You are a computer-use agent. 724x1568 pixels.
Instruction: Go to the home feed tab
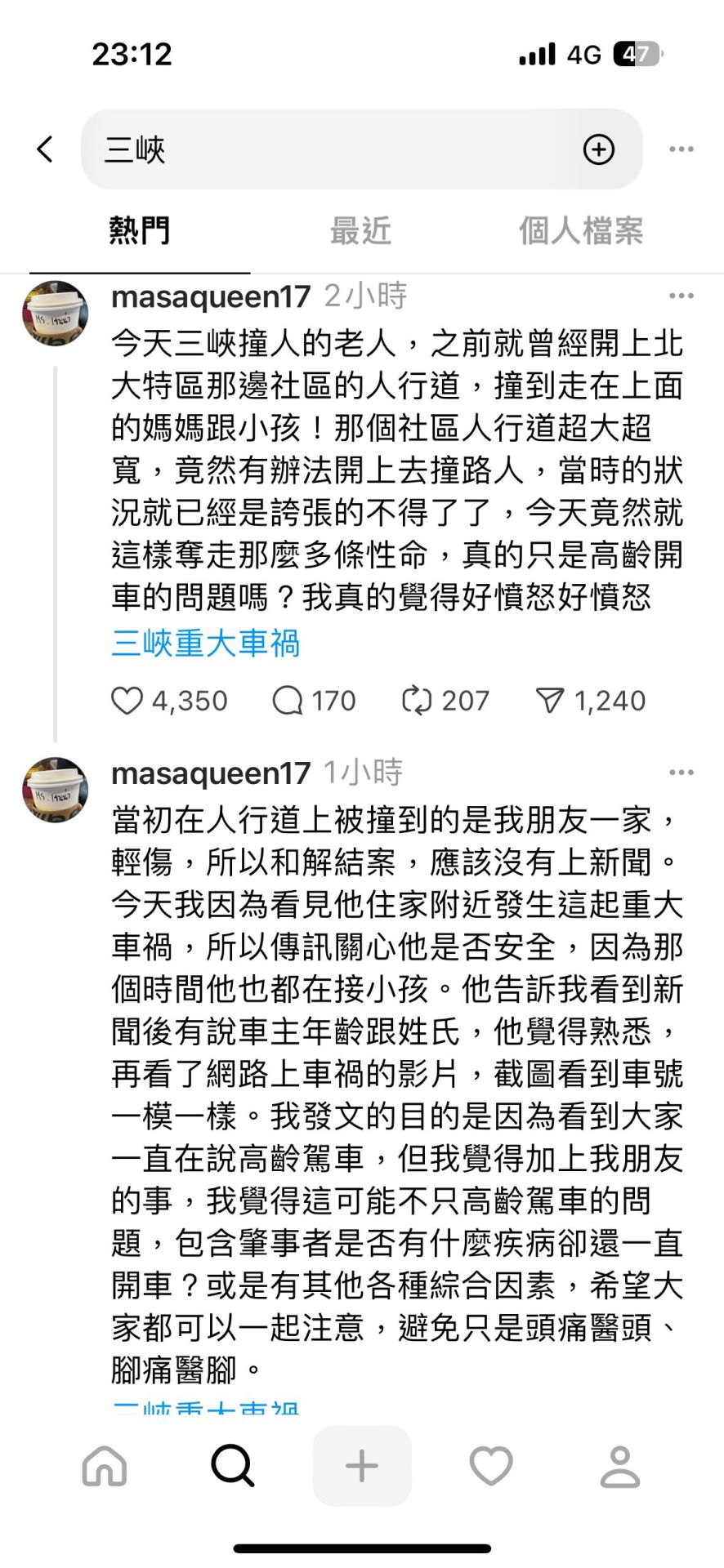[x=105, y=1466]
